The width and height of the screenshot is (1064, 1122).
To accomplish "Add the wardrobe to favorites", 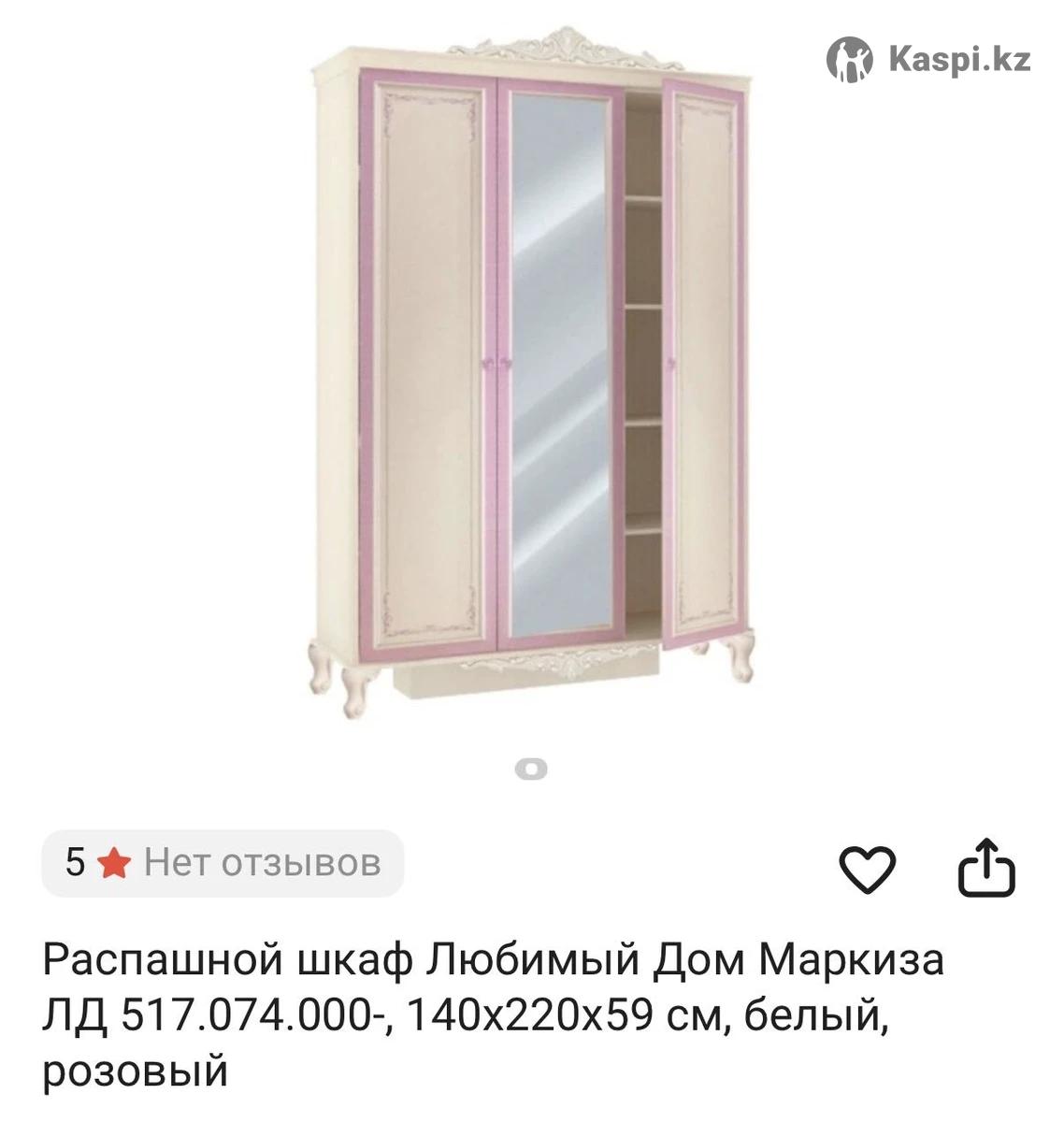I will tap(867, 869).
